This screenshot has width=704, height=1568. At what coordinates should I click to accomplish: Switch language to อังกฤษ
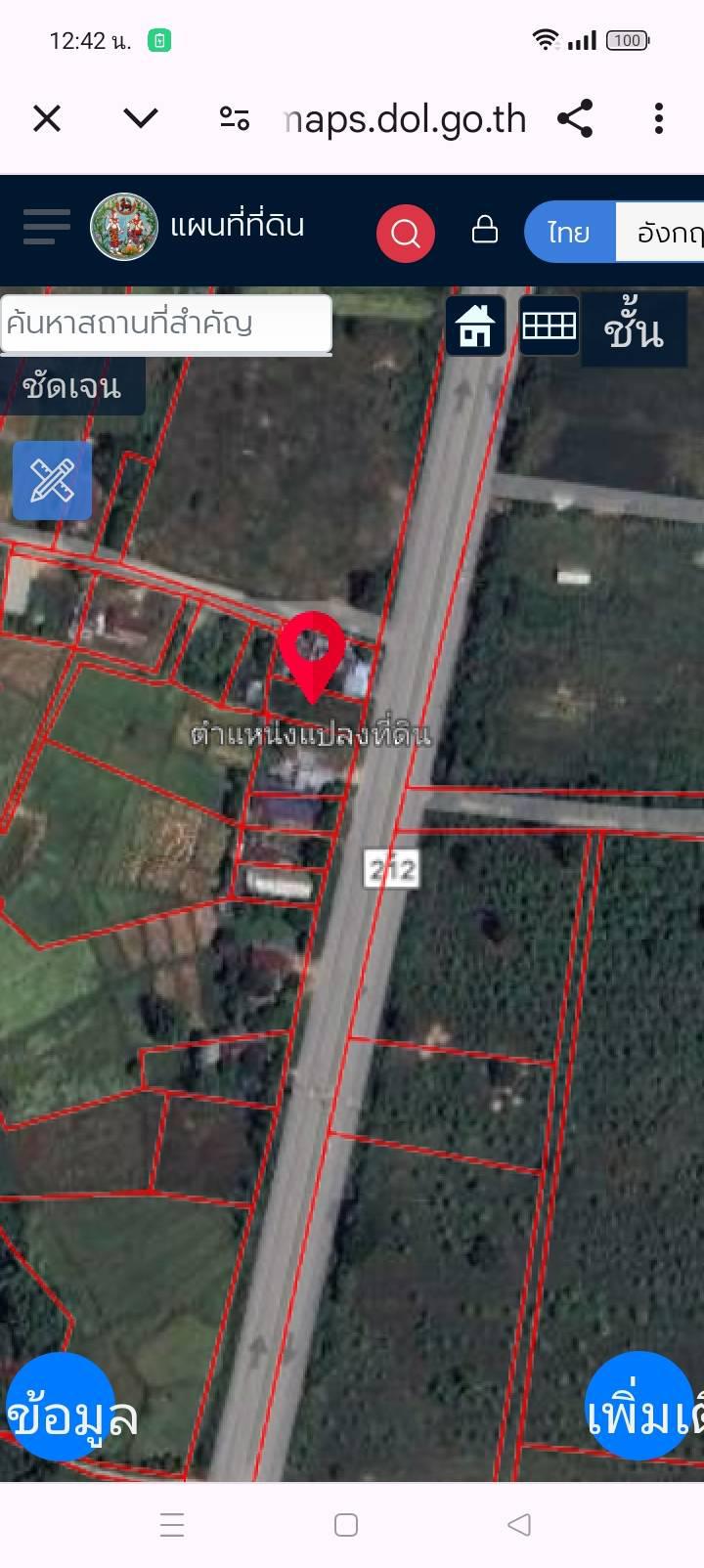[x=660, y=233]
